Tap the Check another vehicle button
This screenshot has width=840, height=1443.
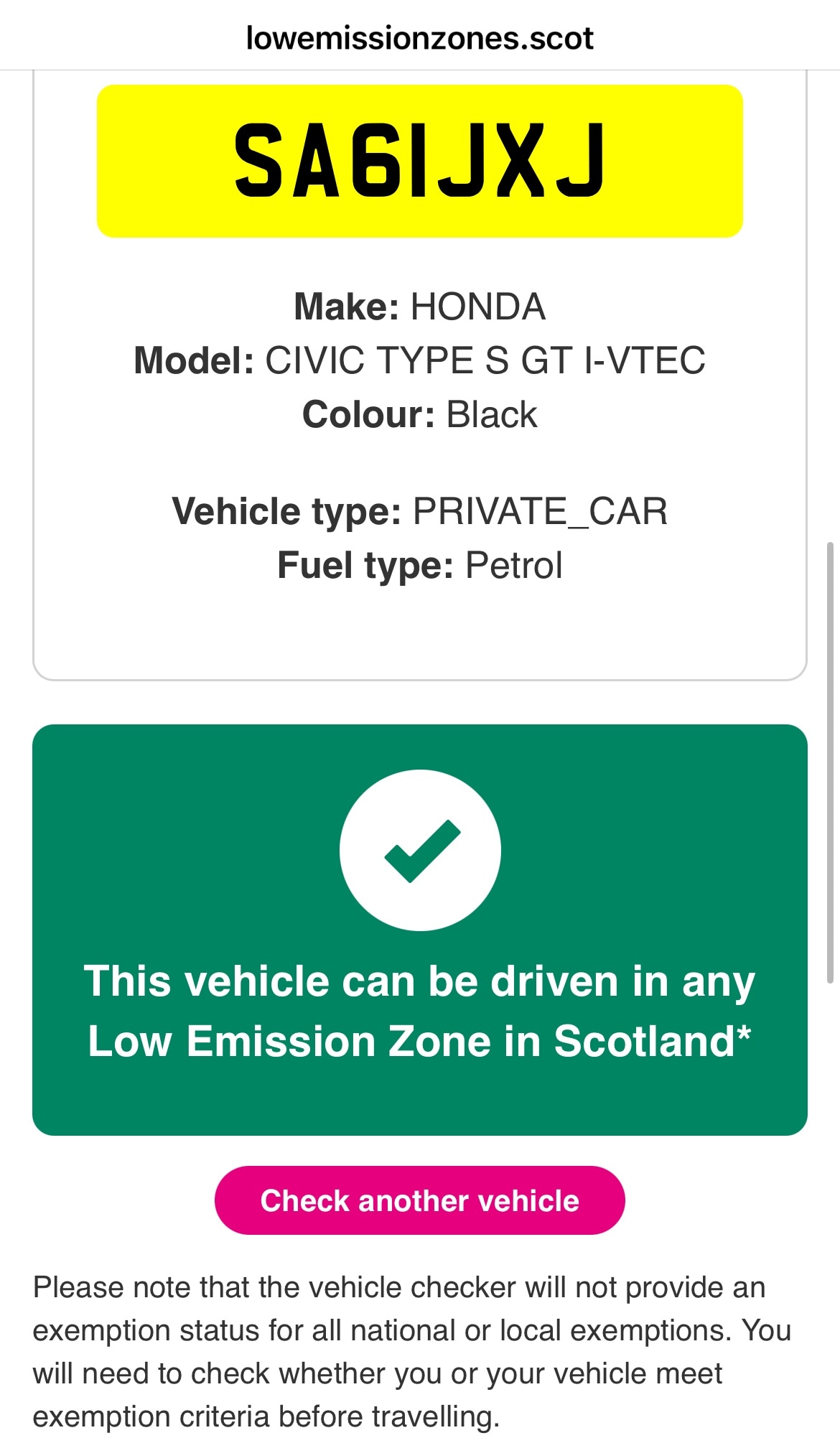(419, 1201)
